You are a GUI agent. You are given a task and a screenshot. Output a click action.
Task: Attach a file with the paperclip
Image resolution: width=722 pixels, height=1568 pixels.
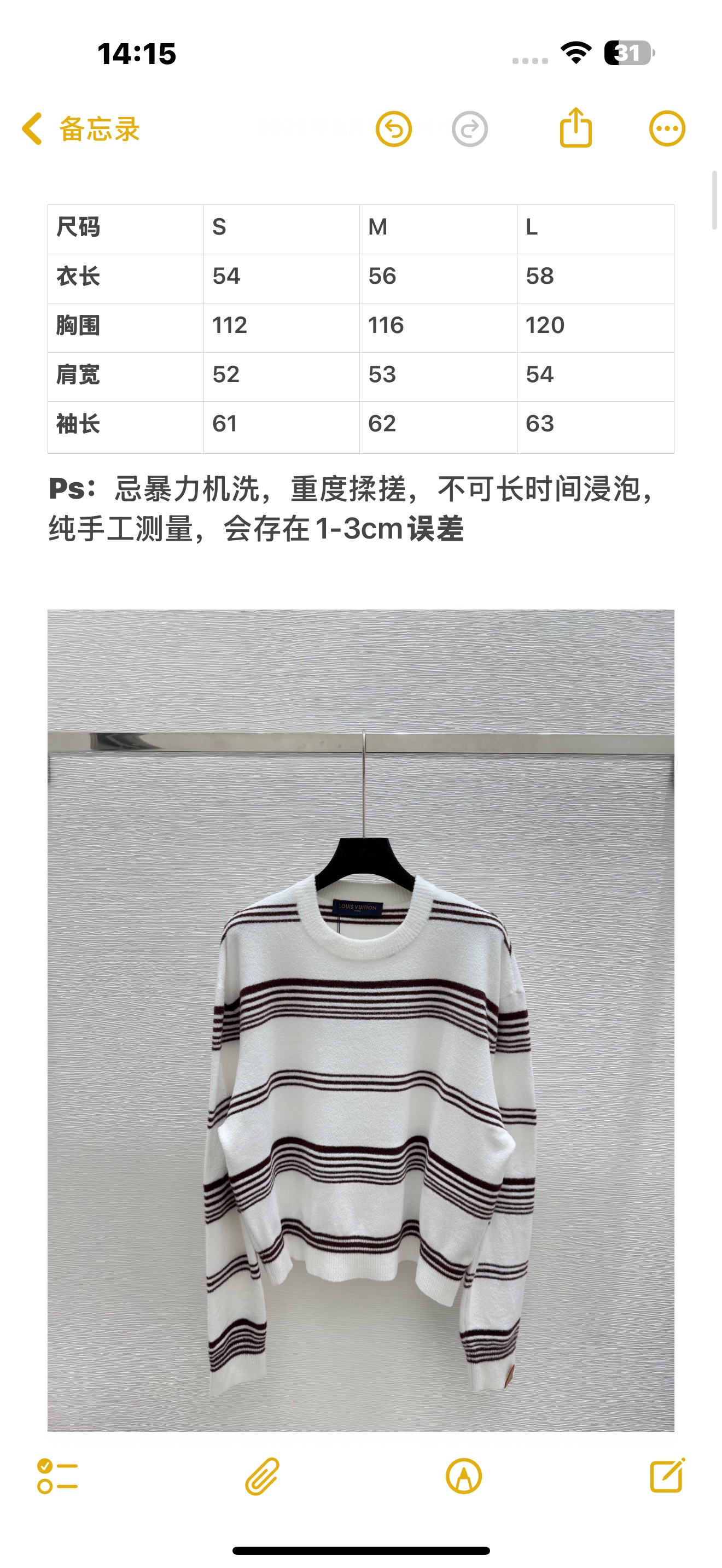(x=262, y=1476)
